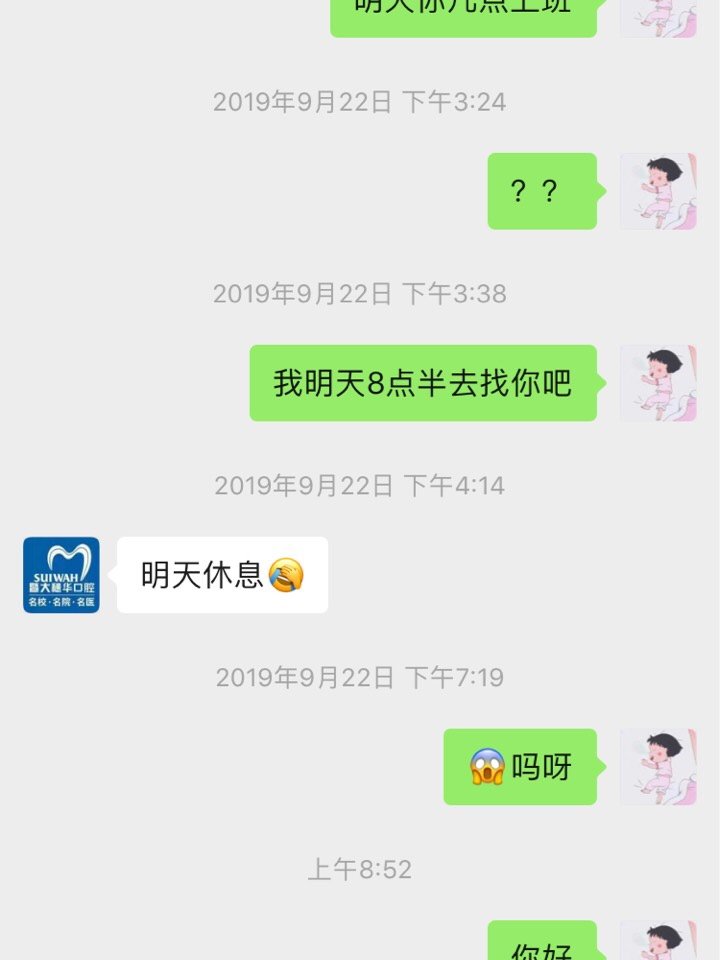
Task: Open the SUIWAH contact avatar beside 明天休息
Action: 61,575
